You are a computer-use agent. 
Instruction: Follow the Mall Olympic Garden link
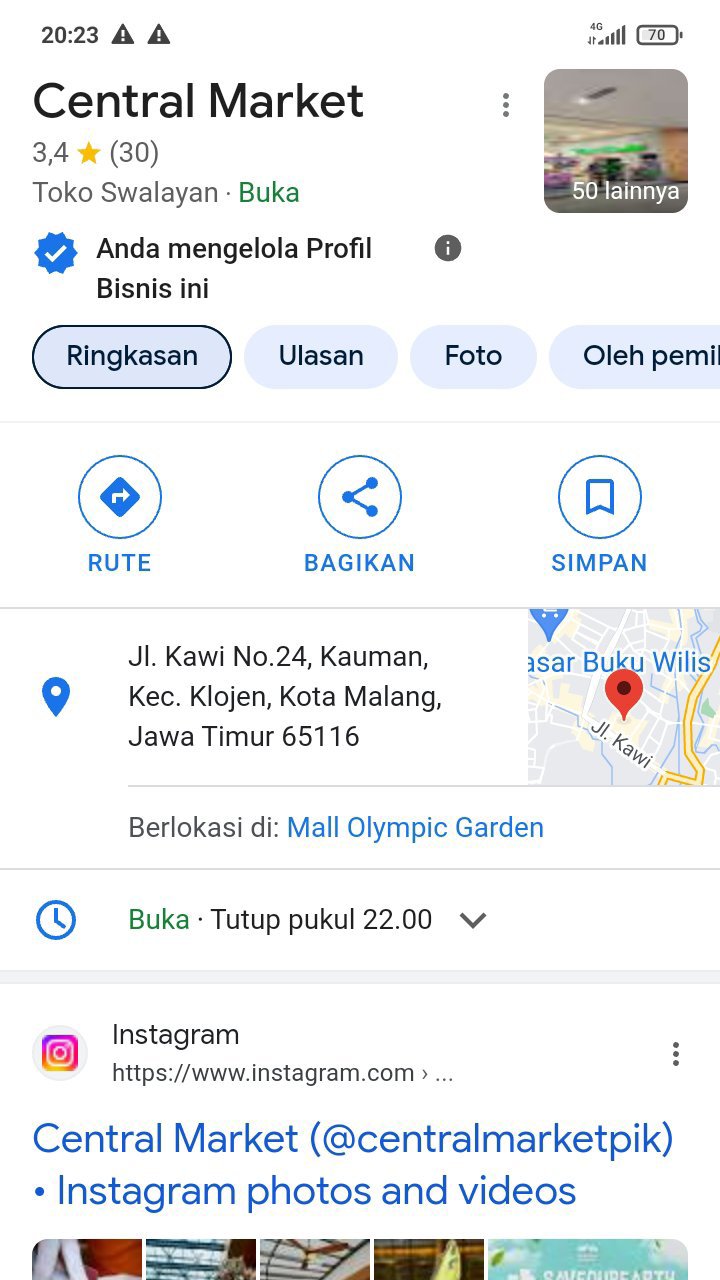click(x=415, y=828)
